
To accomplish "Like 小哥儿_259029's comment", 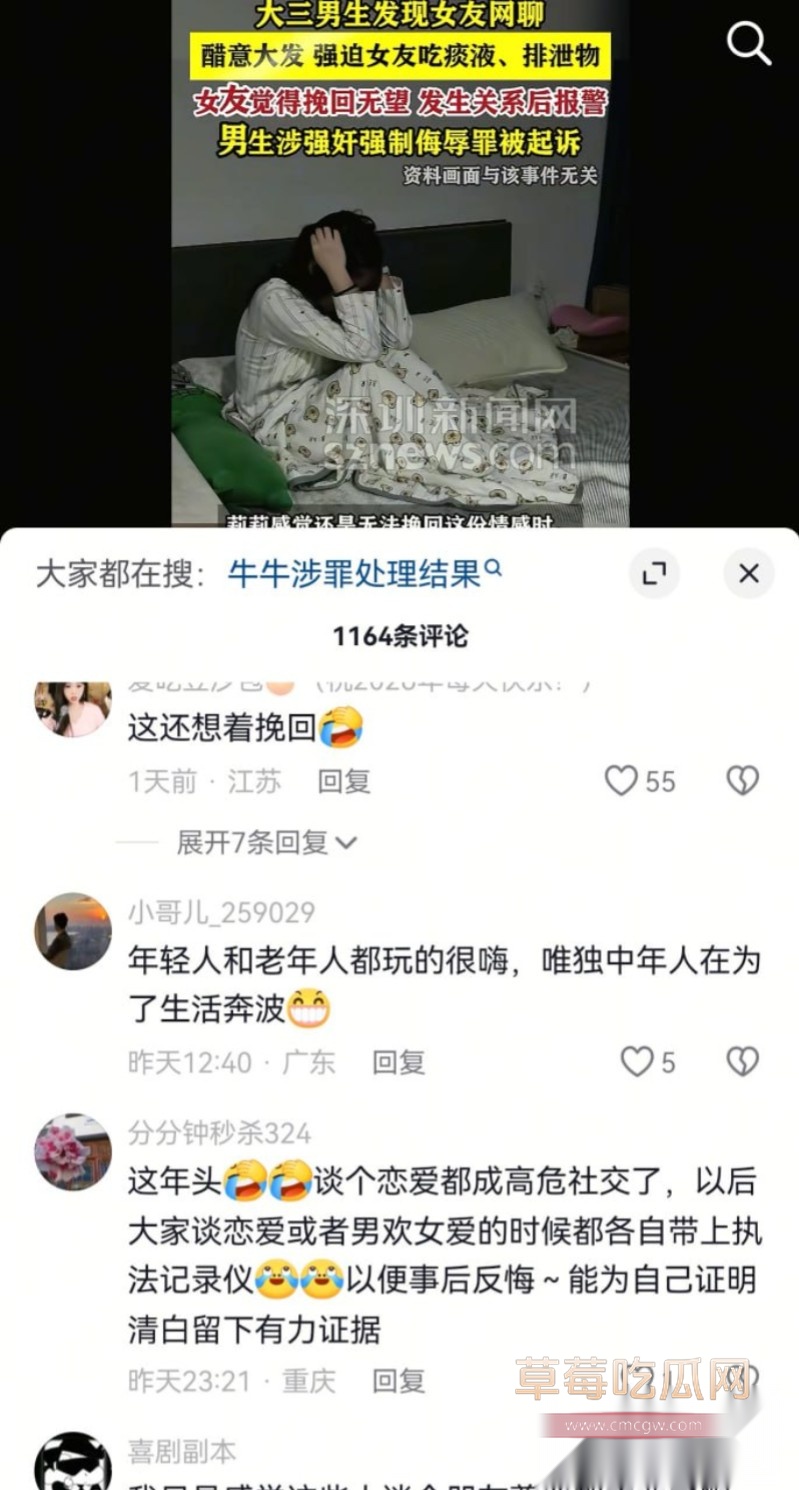I will point(637,1062).
